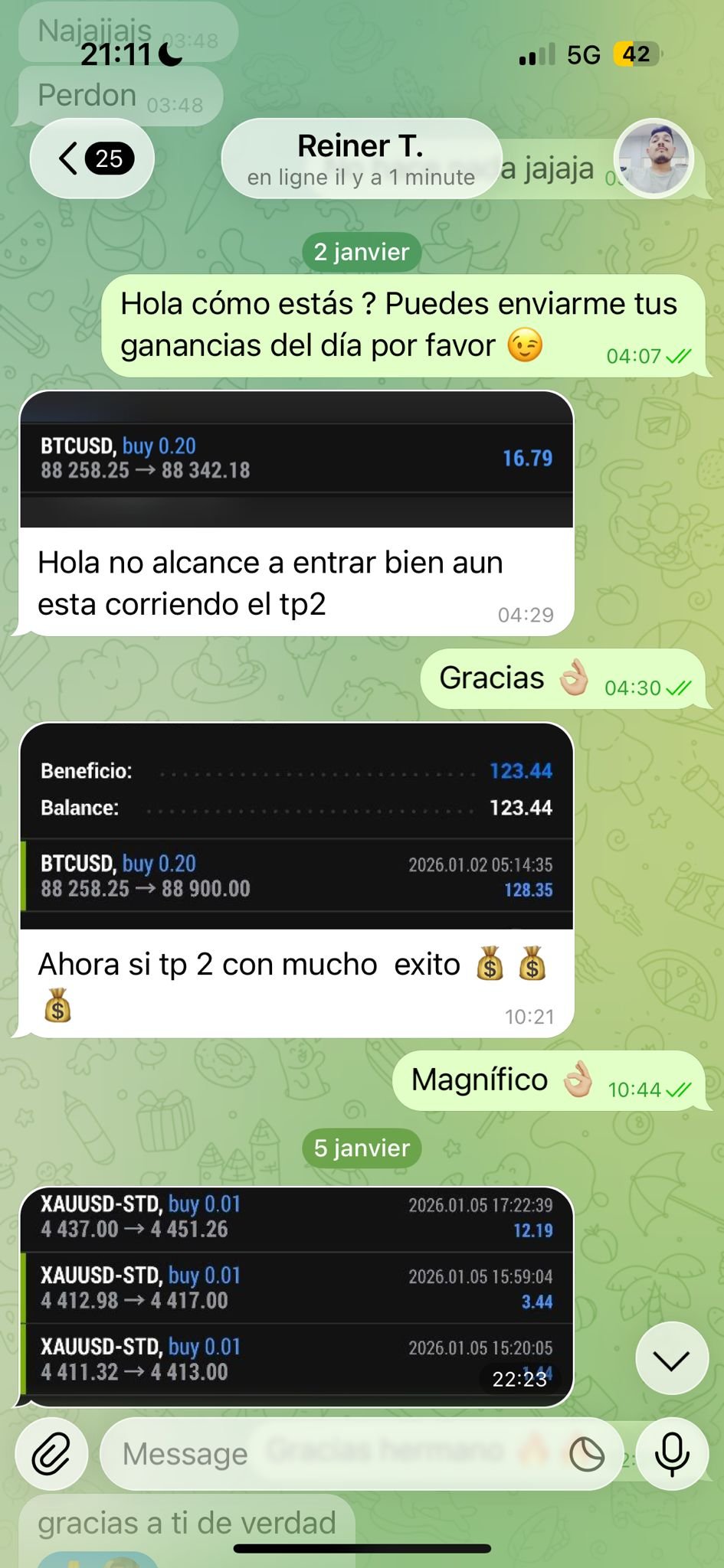Screen dimensions: 724x1568
Task: Go back to the chat list
Action: [92, 158]
